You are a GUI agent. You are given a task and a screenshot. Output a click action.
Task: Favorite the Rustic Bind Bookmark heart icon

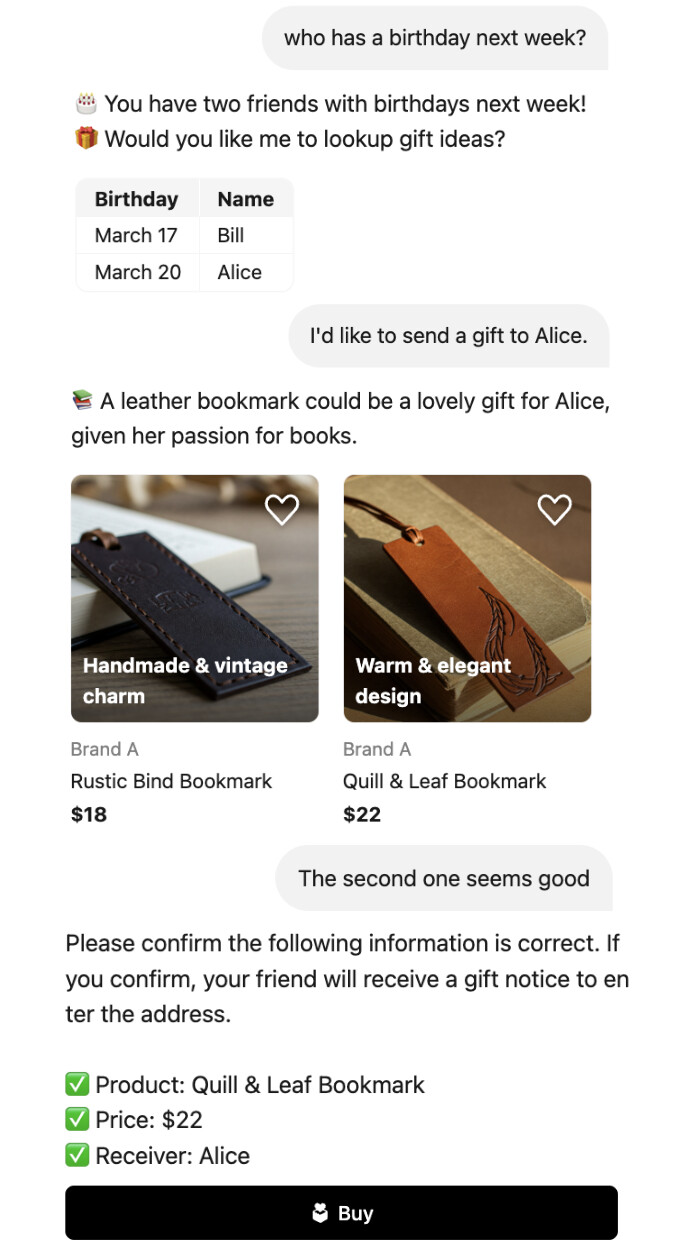pos(282,510)
